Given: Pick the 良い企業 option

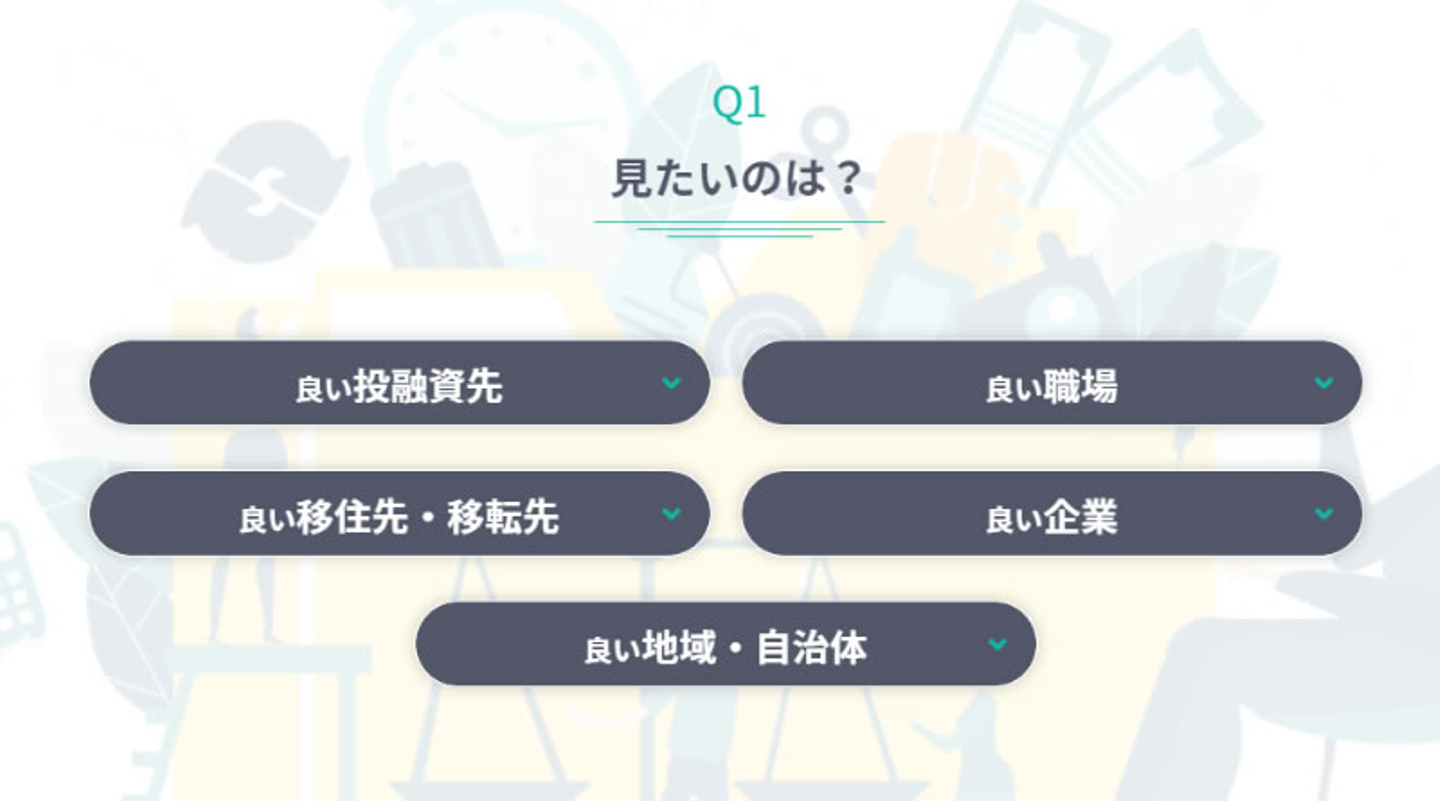Looking at the screenshot, I should click(1051, 515).
